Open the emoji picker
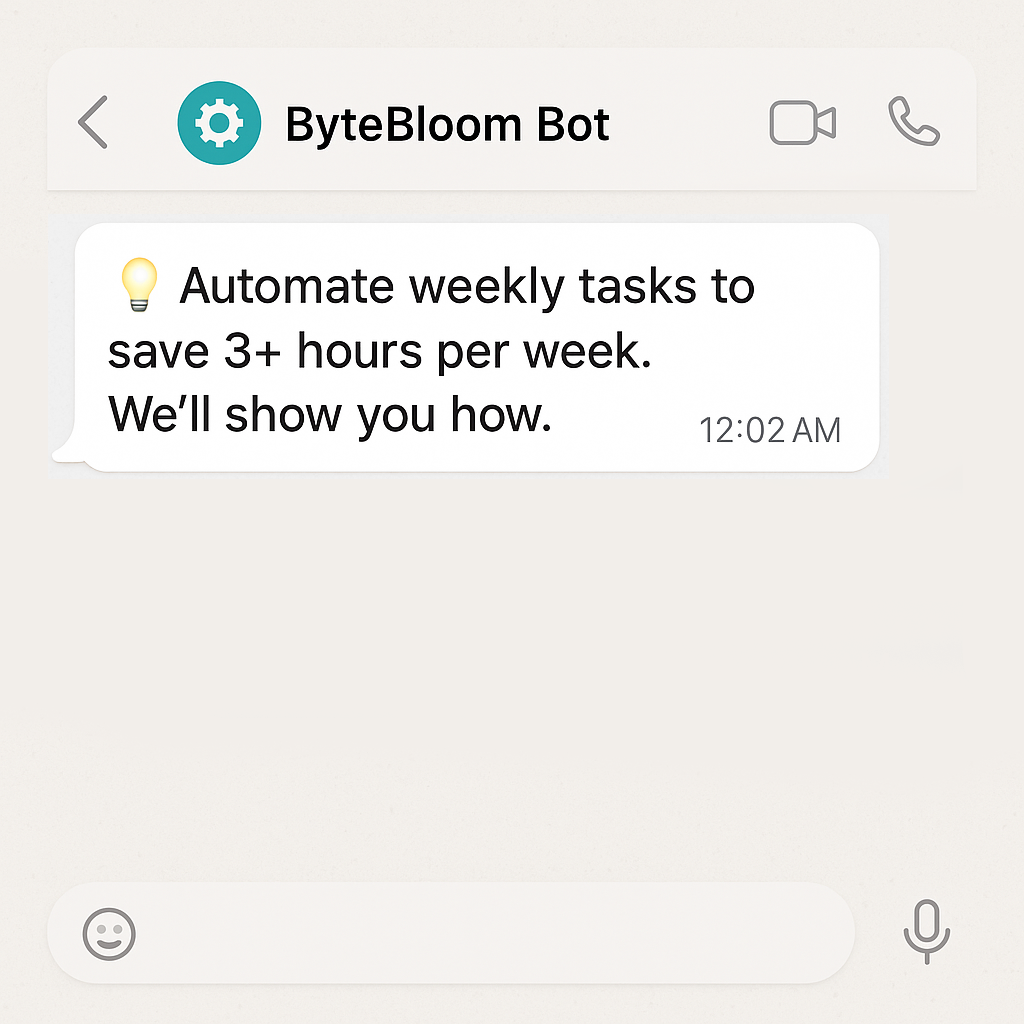1024x1024 pixels. [109, 935]
